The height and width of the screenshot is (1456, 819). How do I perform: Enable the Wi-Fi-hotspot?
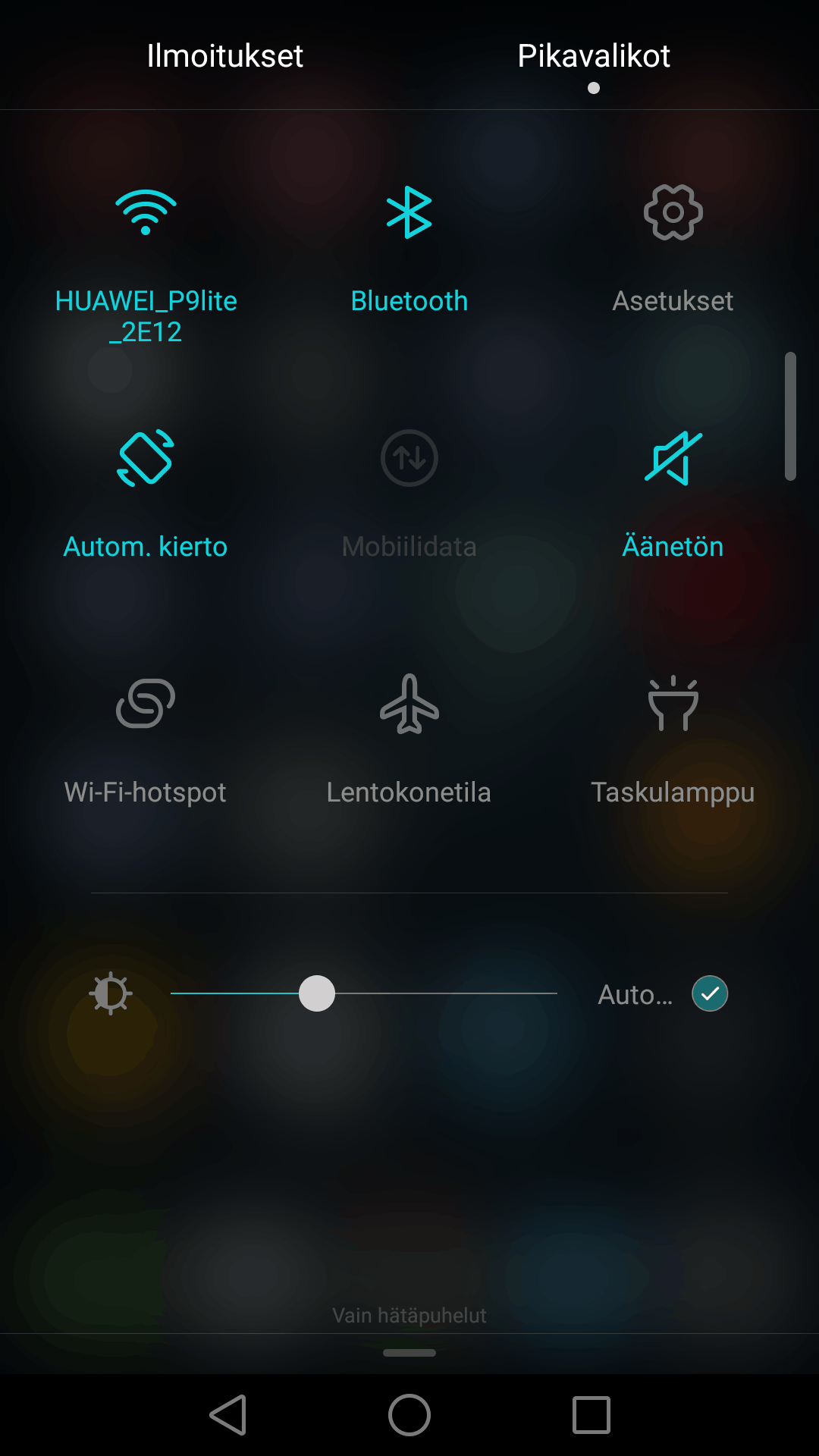coord(146,704)
